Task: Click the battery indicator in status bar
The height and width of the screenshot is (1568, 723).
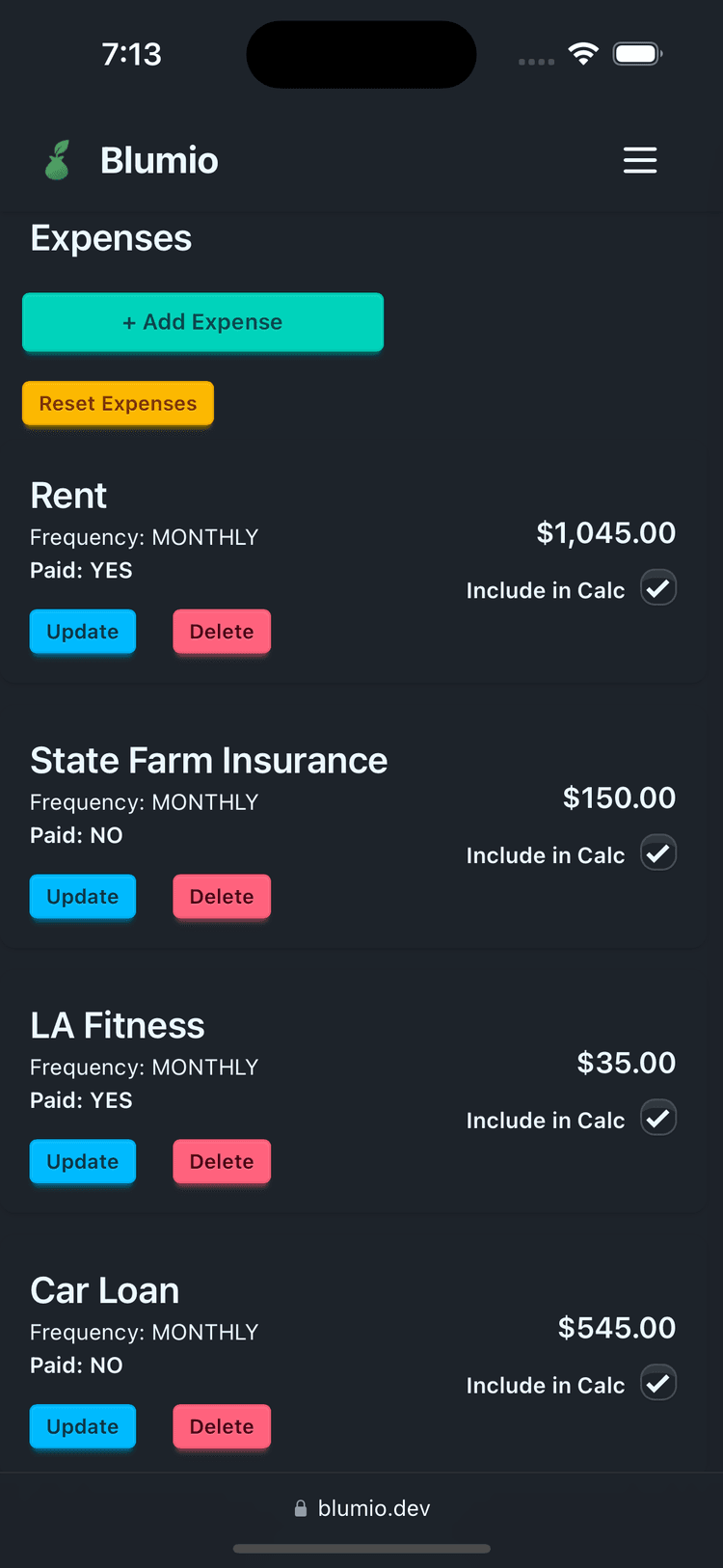Action: coord(637,54)
